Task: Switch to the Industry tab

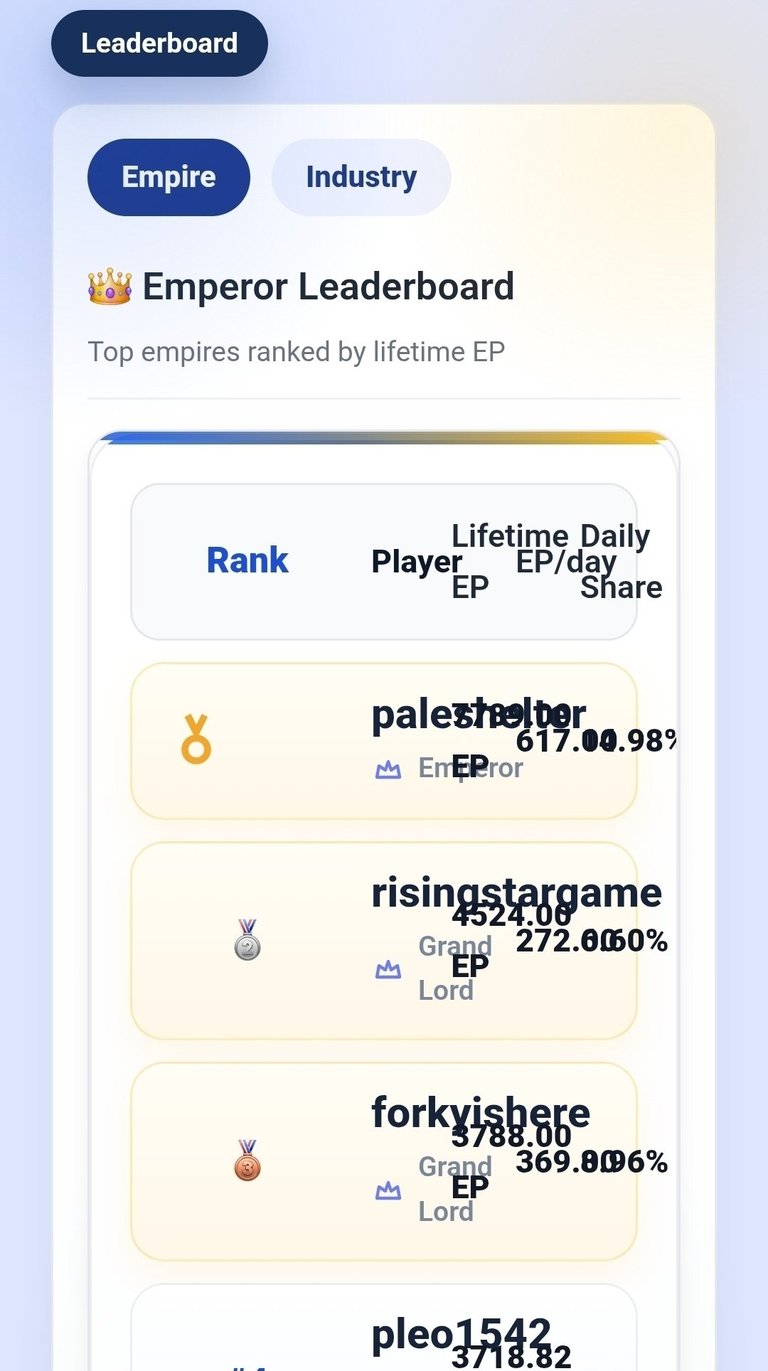Action: [361, 177]
